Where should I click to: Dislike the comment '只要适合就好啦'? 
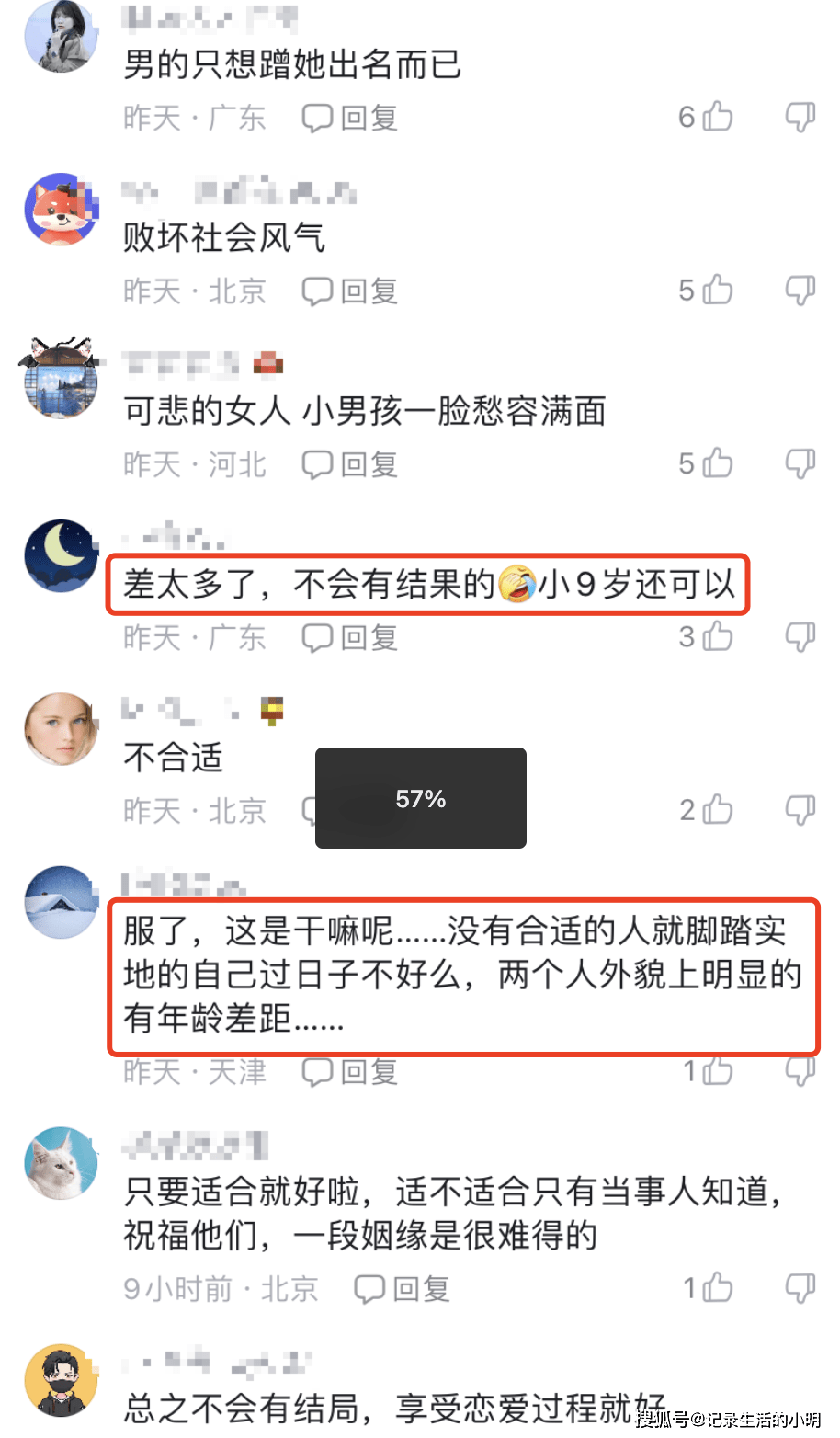800,1288
